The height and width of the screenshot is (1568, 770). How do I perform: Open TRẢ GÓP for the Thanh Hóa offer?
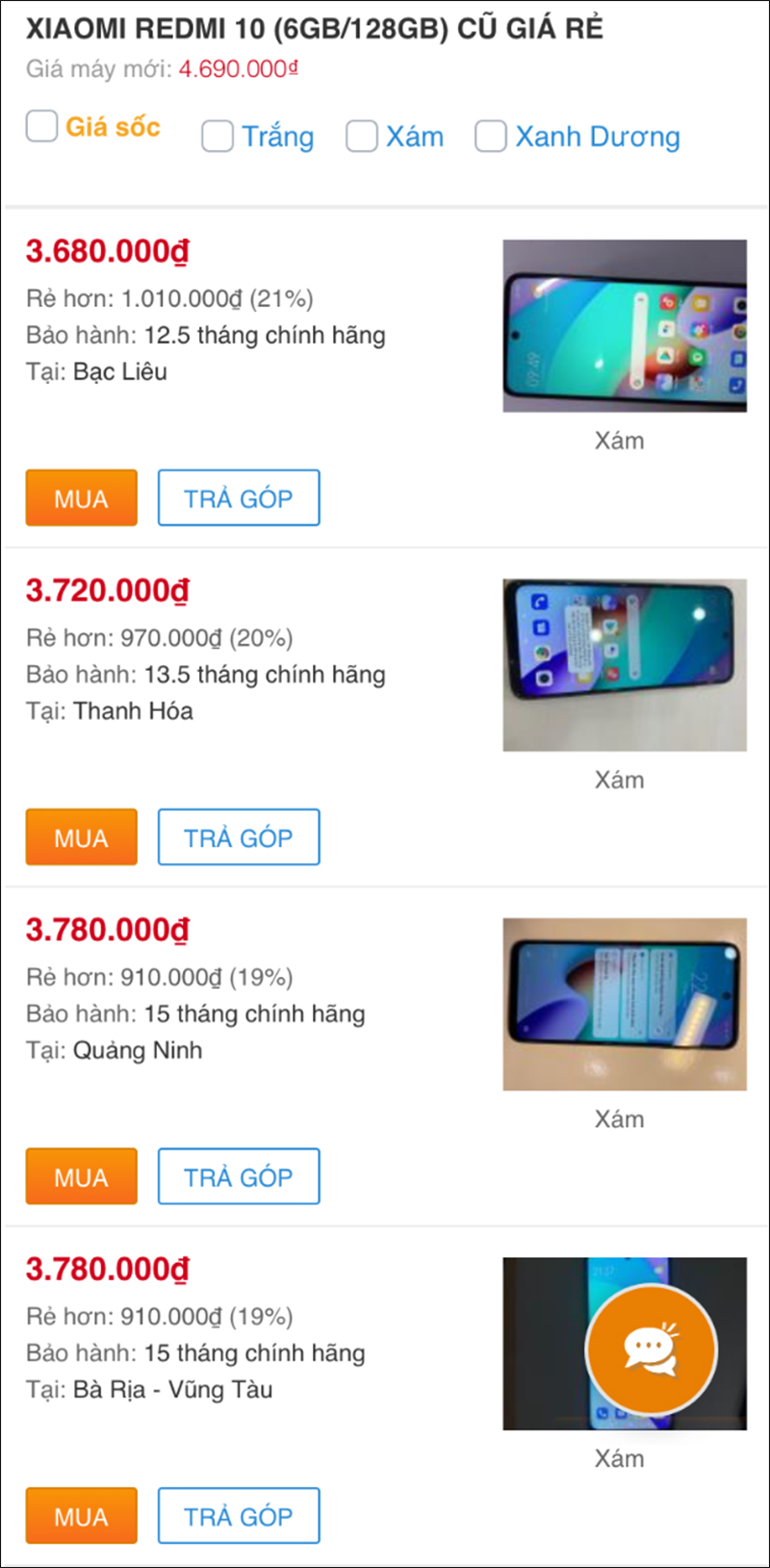pos(238,836)
